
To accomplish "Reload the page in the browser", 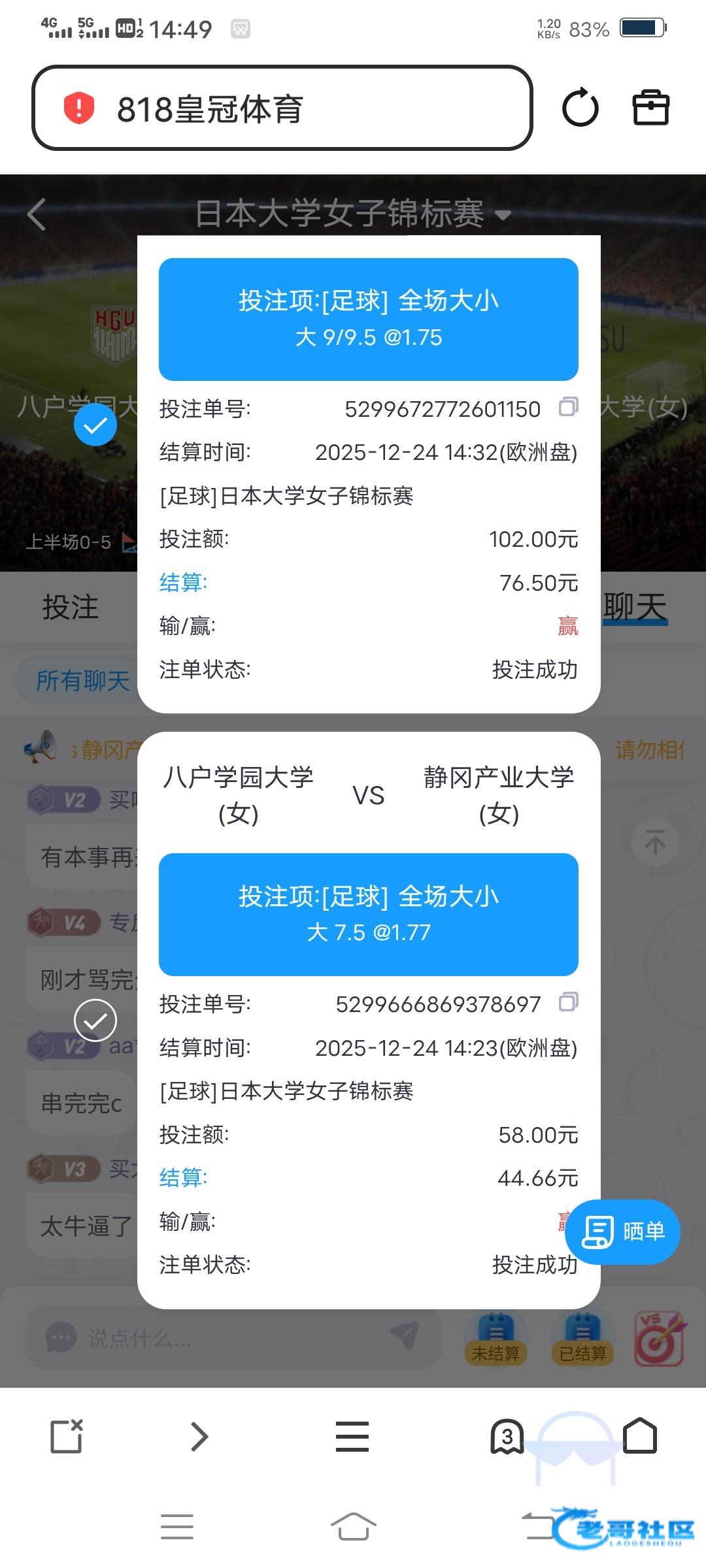I will (x=580, y=108).
